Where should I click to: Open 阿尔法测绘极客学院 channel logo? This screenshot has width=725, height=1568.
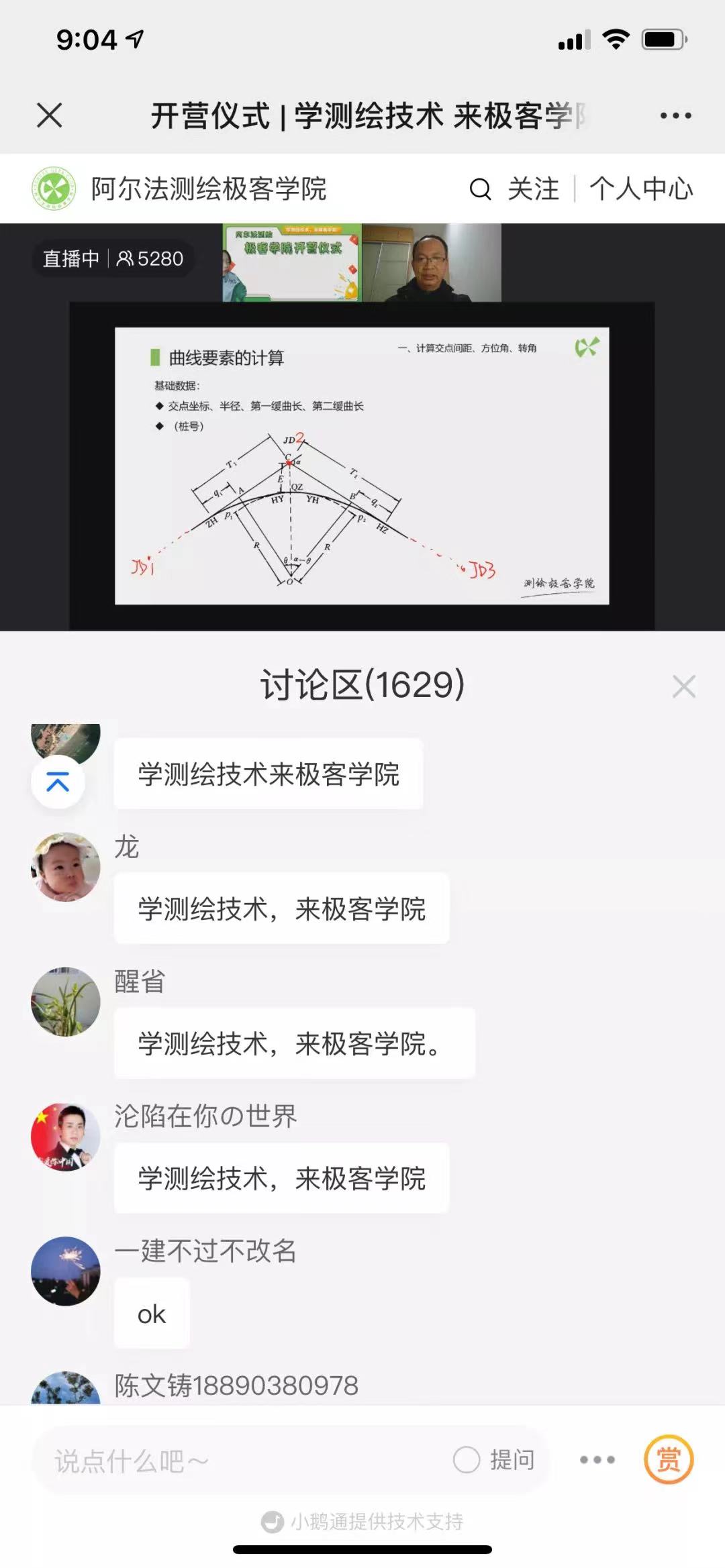[54, 189]
